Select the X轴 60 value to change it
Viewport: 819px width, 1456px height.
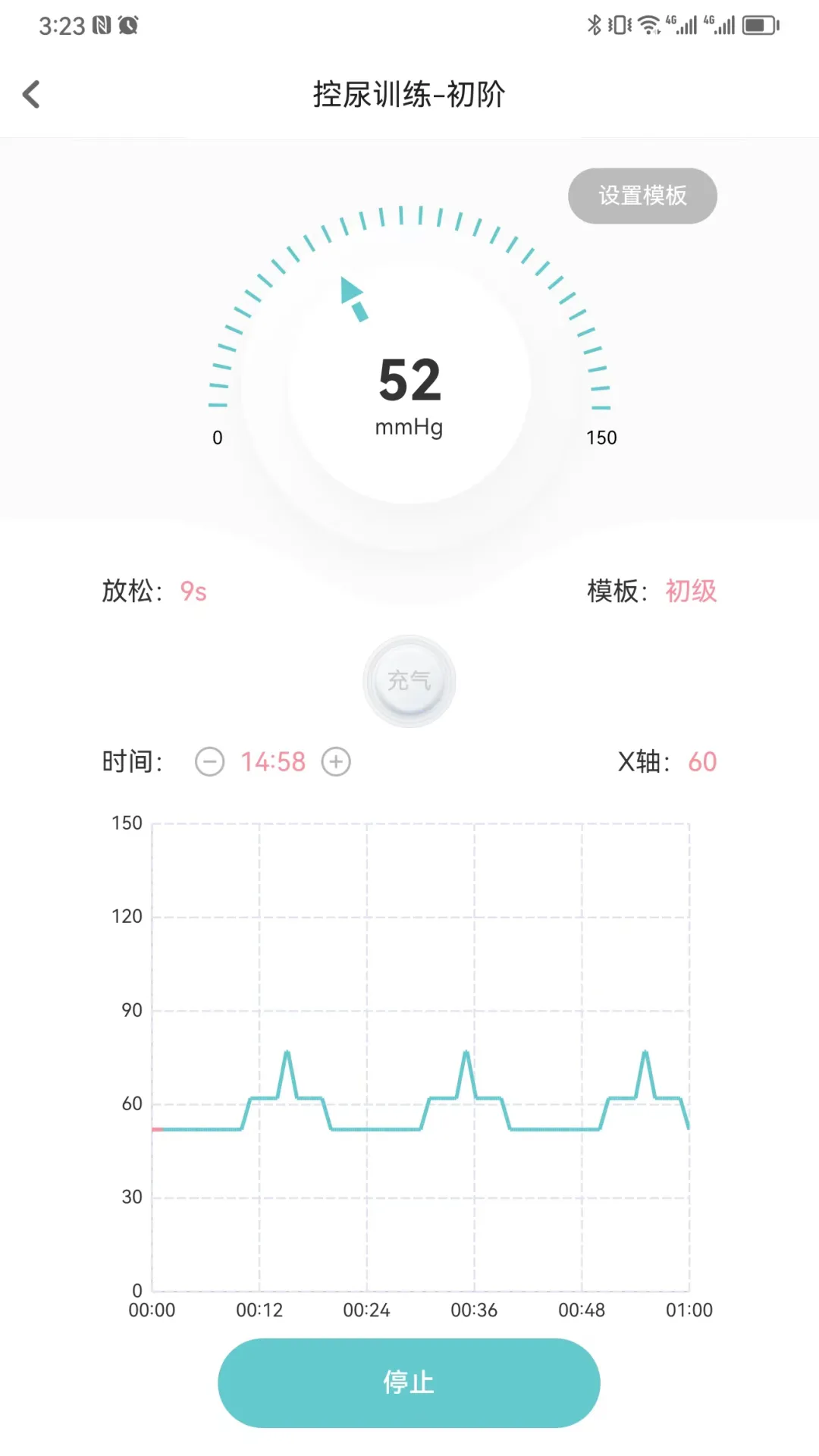pyautogui.click(x=701, y=761)
